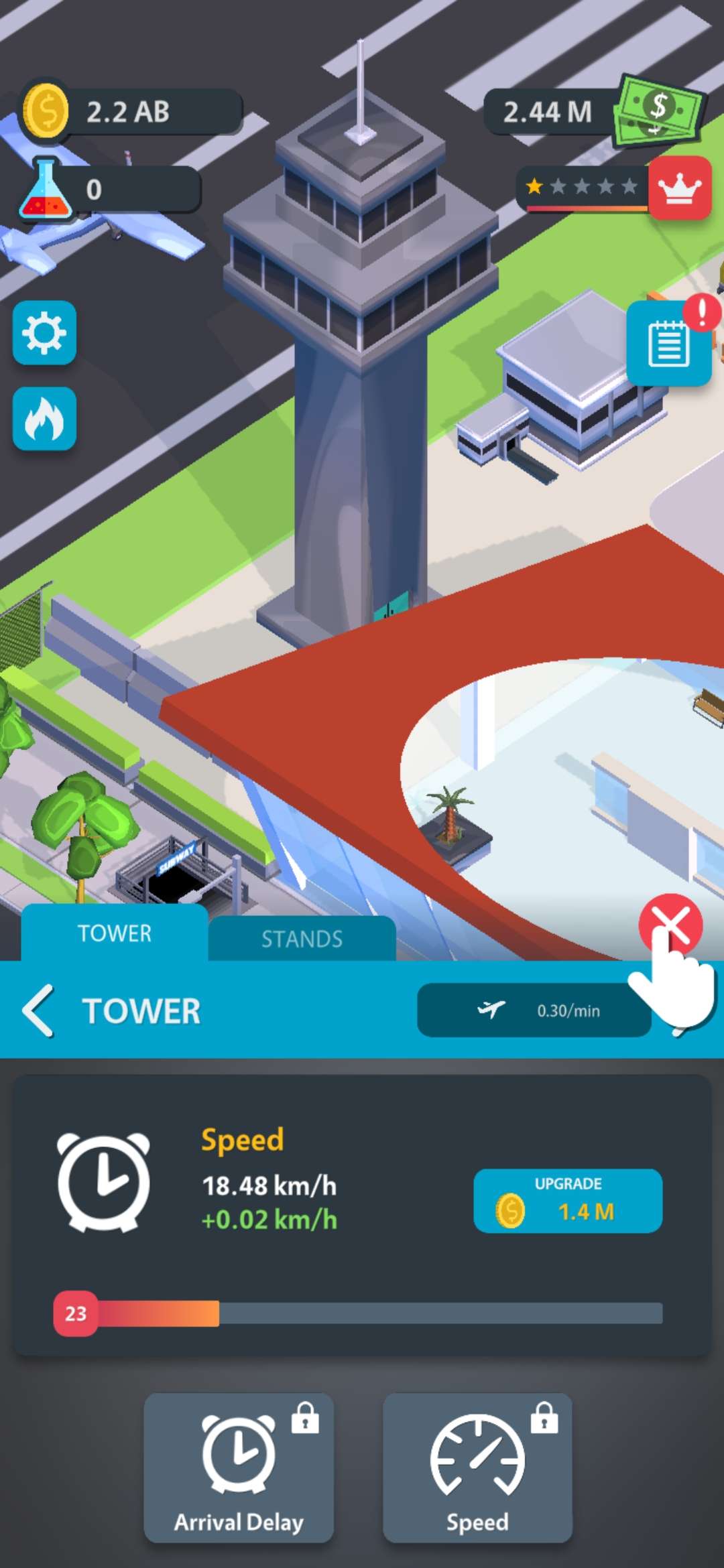The height and width of the screenshot is (1568, 724).
Task: Open the settings gear
Action: (x=44, y=333)
